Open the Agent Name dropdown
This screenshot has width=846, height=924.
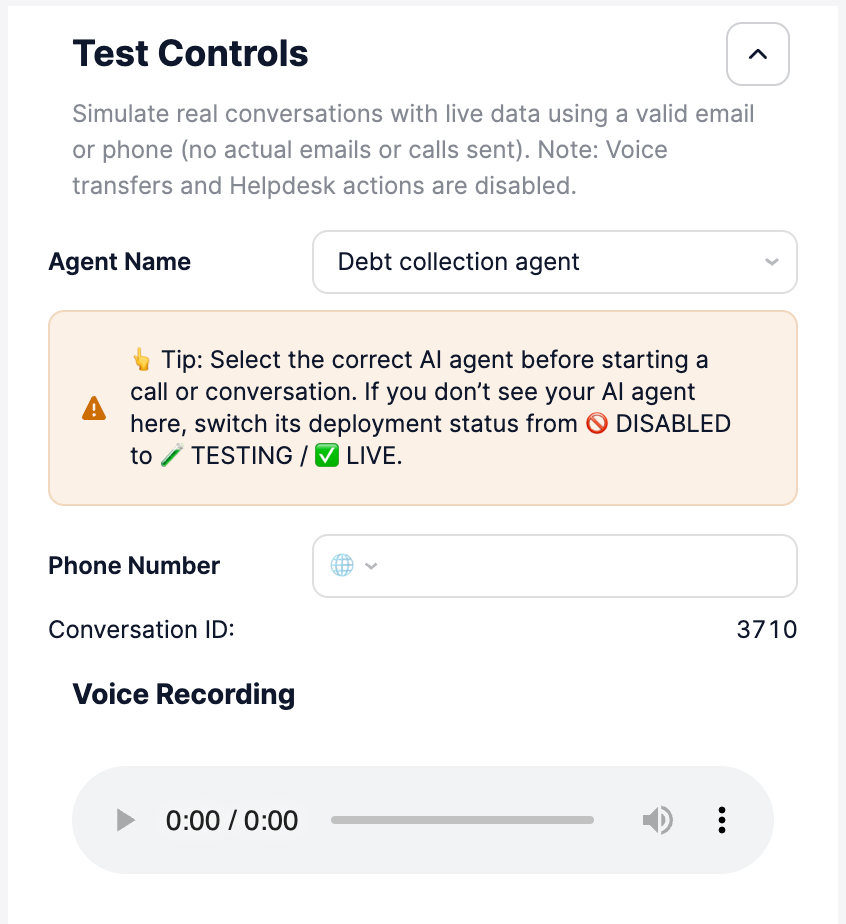(x=554, y=262)
